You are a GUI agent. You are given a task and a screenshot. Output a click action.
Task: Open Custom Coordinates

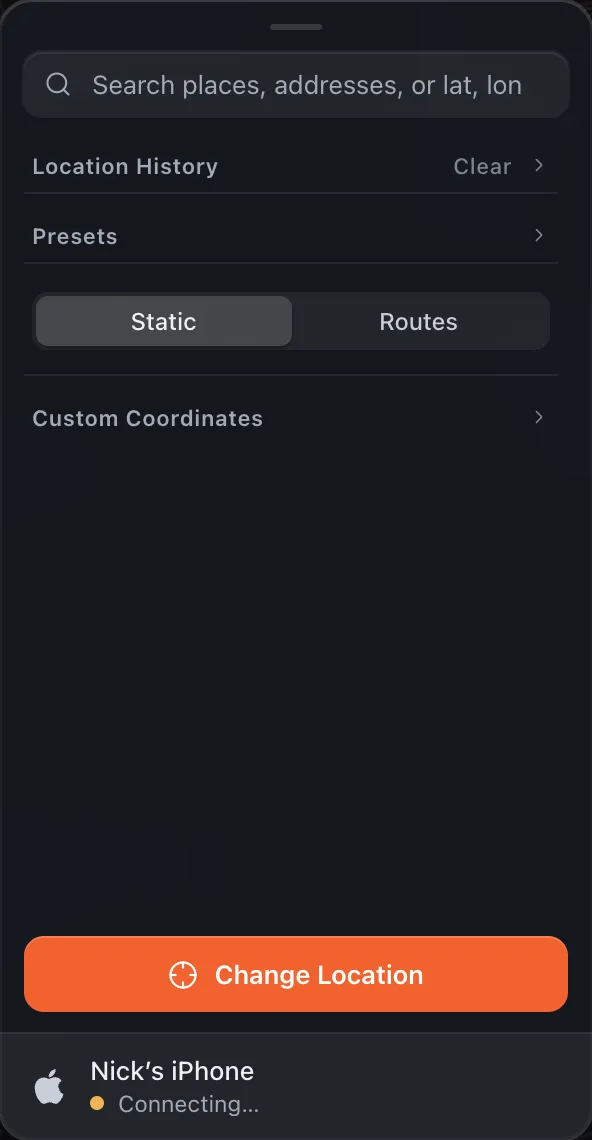291,418
